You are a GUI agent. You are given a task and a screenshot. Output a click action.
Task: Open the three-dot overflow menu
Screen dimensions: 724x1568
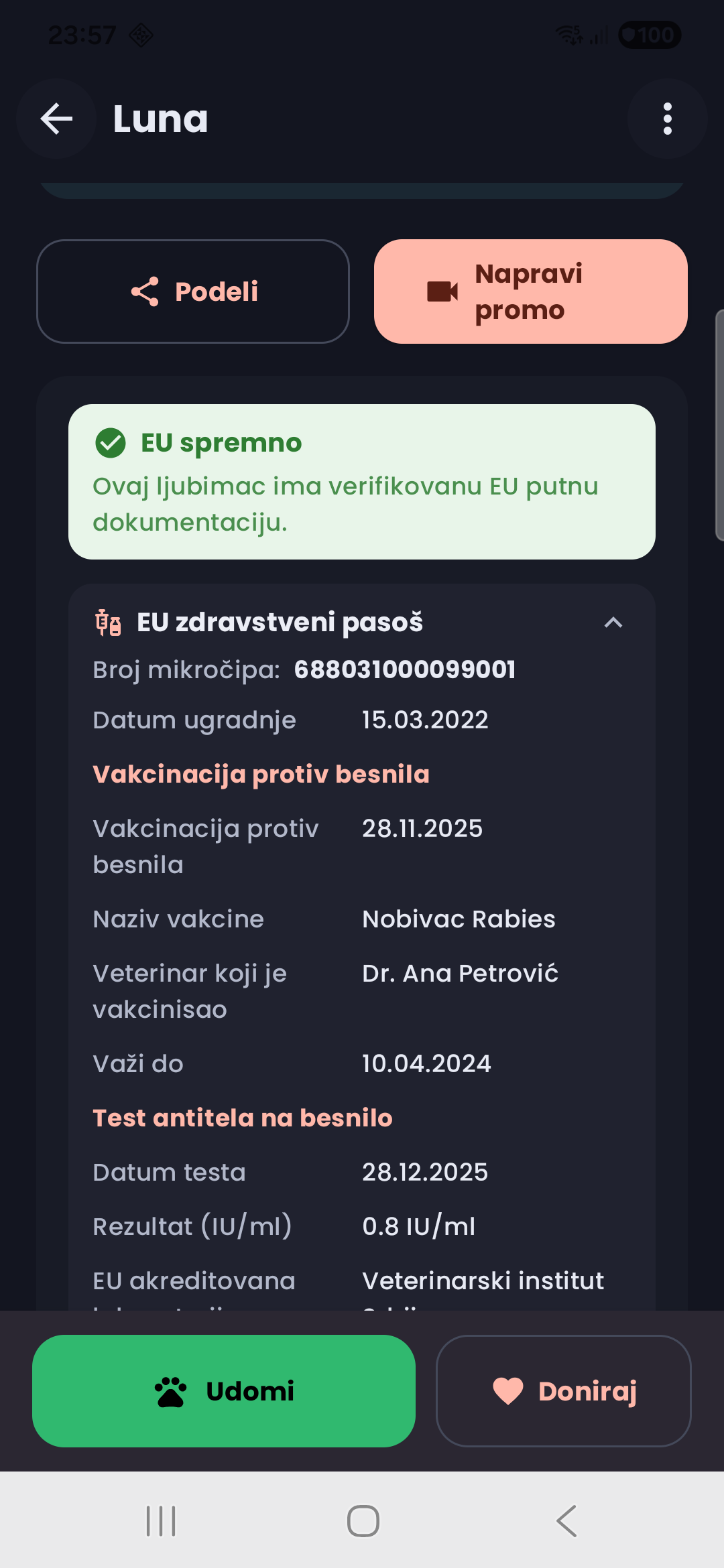tap(667, 119)
